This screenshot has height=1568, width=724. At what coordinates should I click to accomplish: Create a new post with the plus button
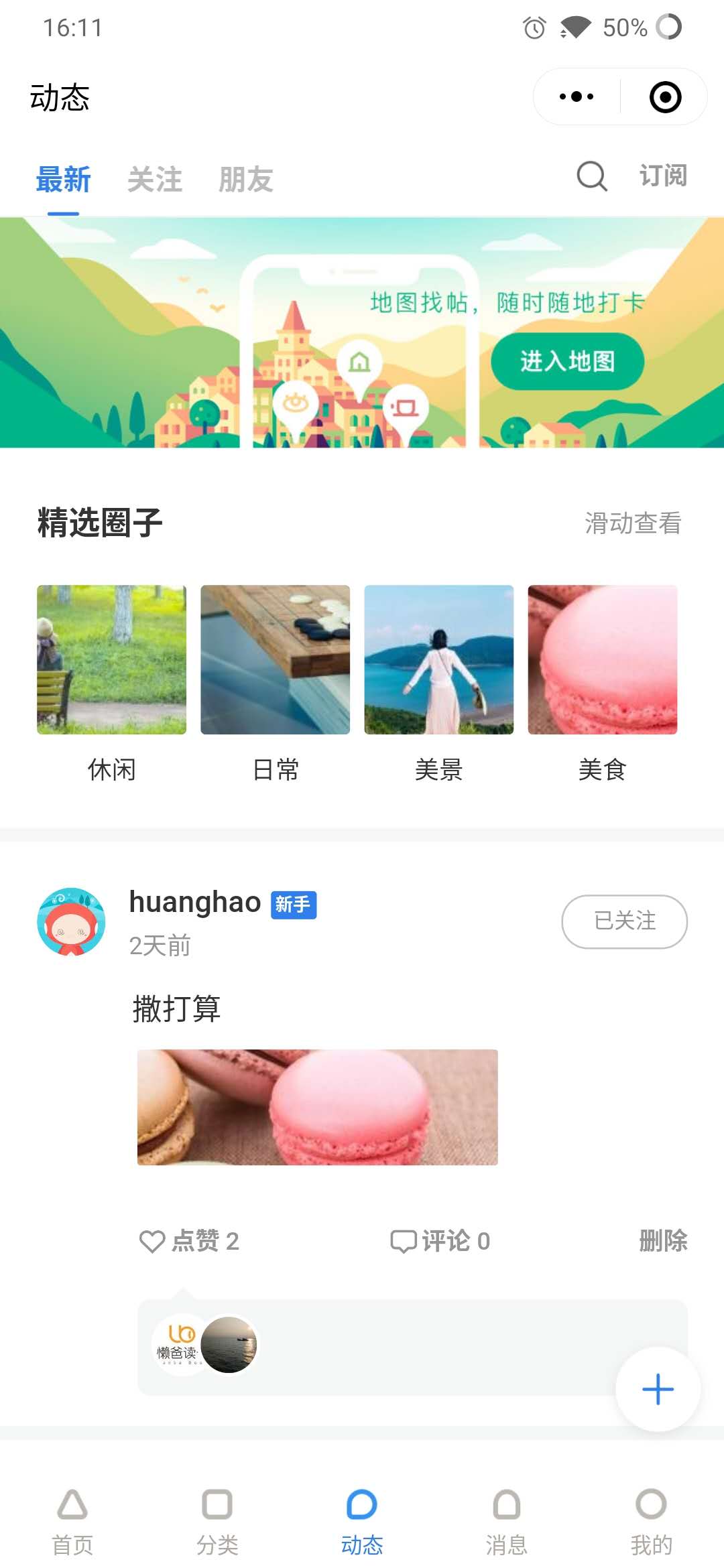[x=658, y=1389]
